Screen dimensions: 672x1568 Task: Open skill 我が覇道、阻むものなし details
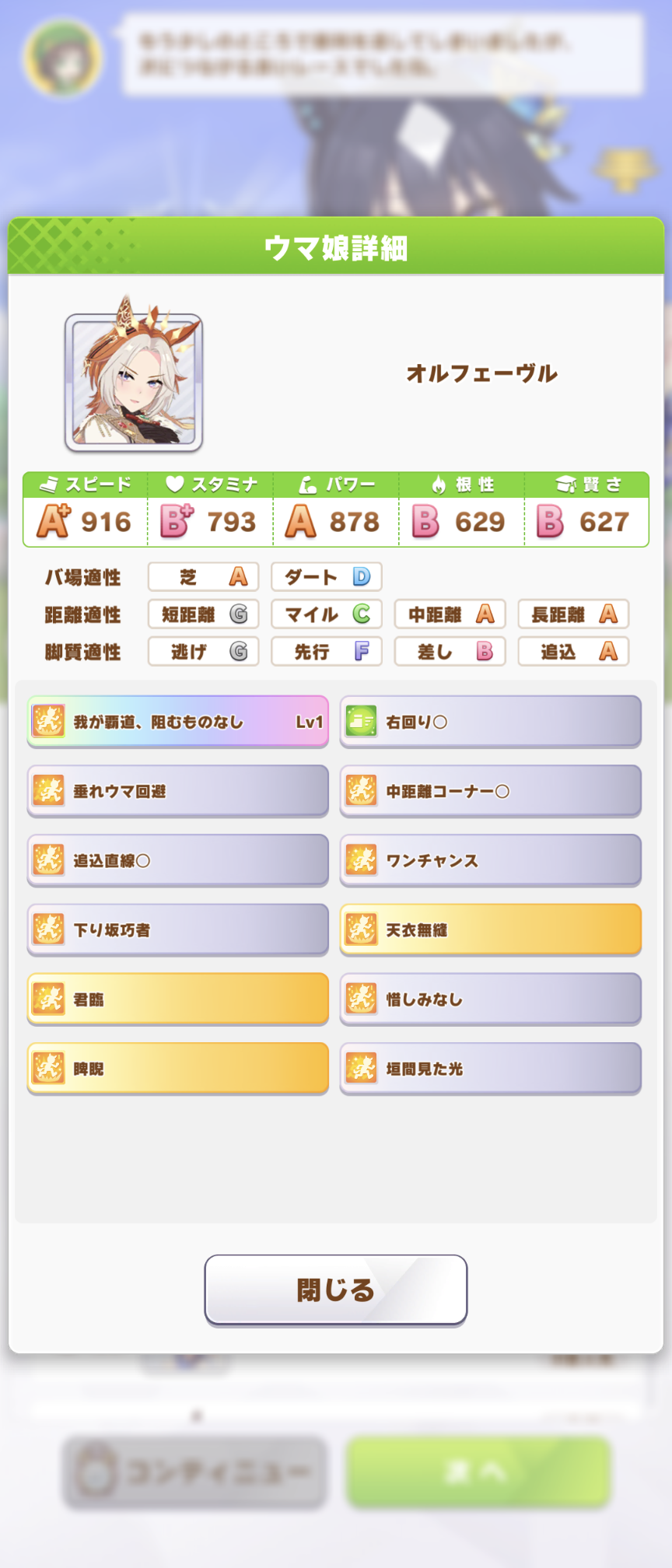click(178, 721)
